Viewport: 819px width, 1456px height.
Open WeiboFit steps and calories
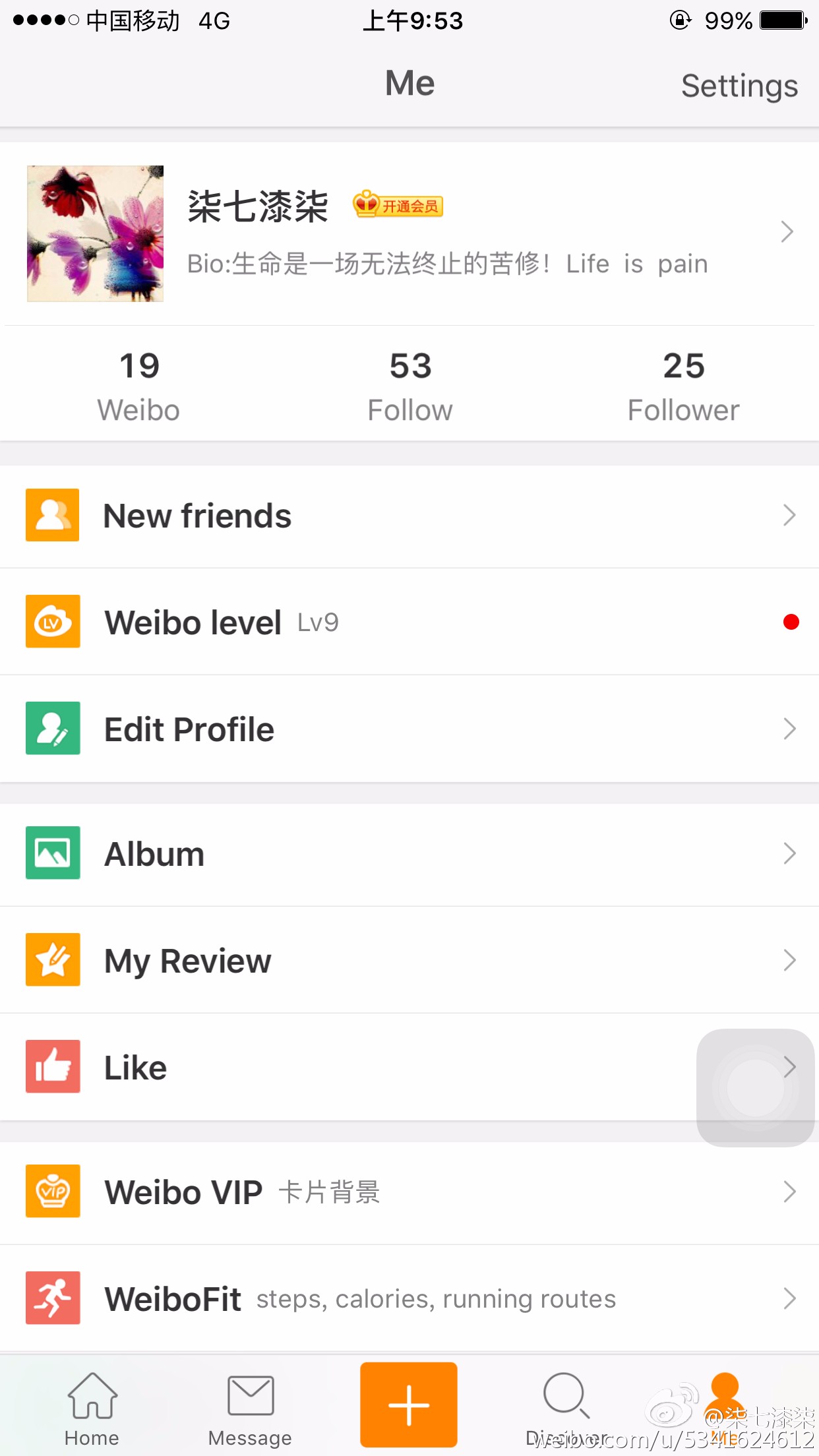tap(409, 1298)
